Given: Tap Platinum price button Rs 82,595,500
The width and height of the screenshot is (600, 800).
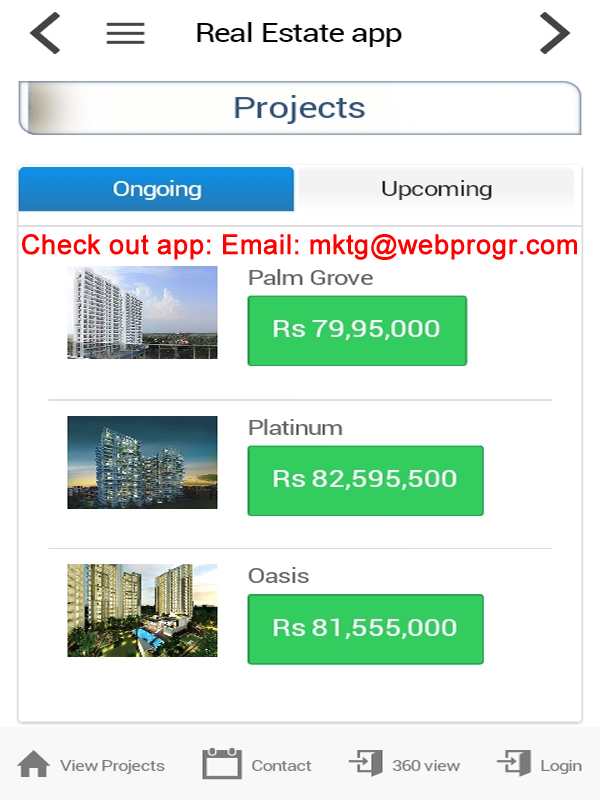Looking at the screenshot, I should pyautogui.click(x=365, y=480).
